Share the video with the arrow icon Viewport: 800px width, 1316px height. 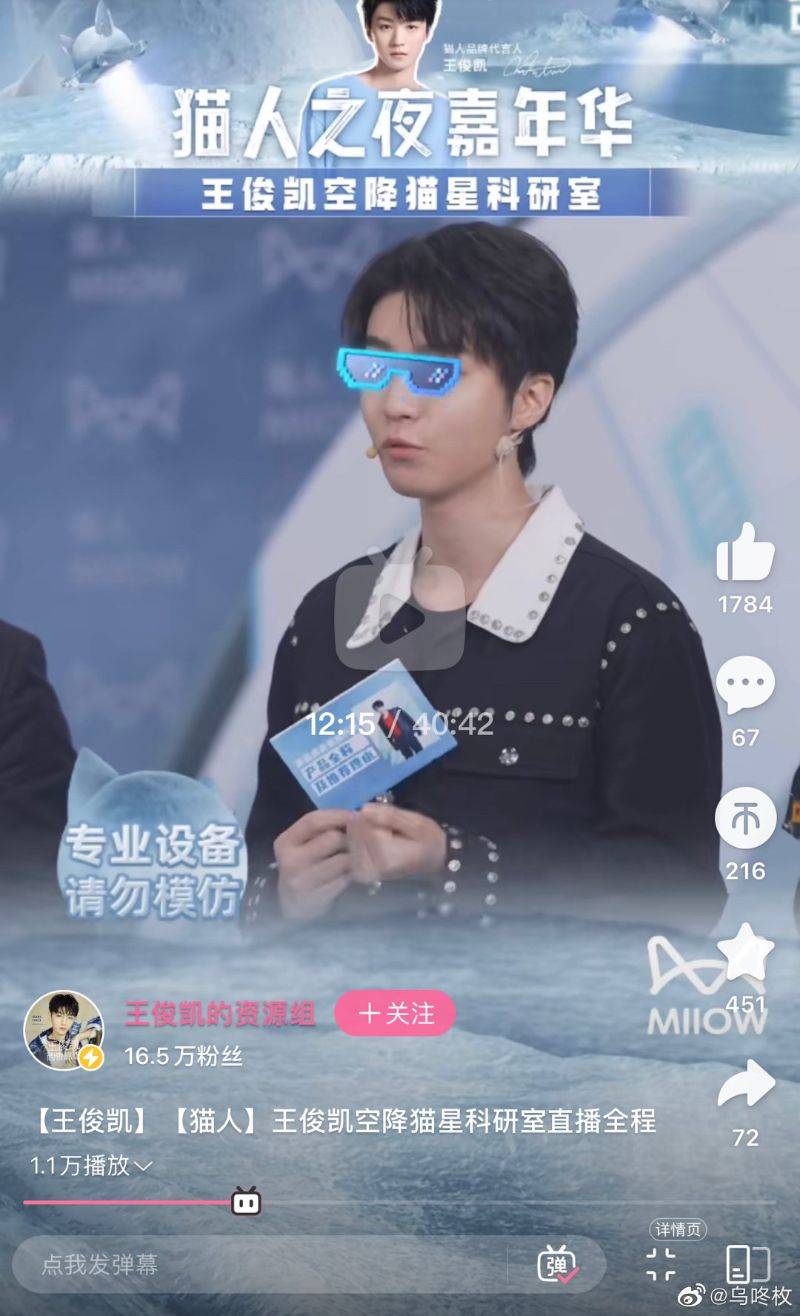pos(745,1086)
